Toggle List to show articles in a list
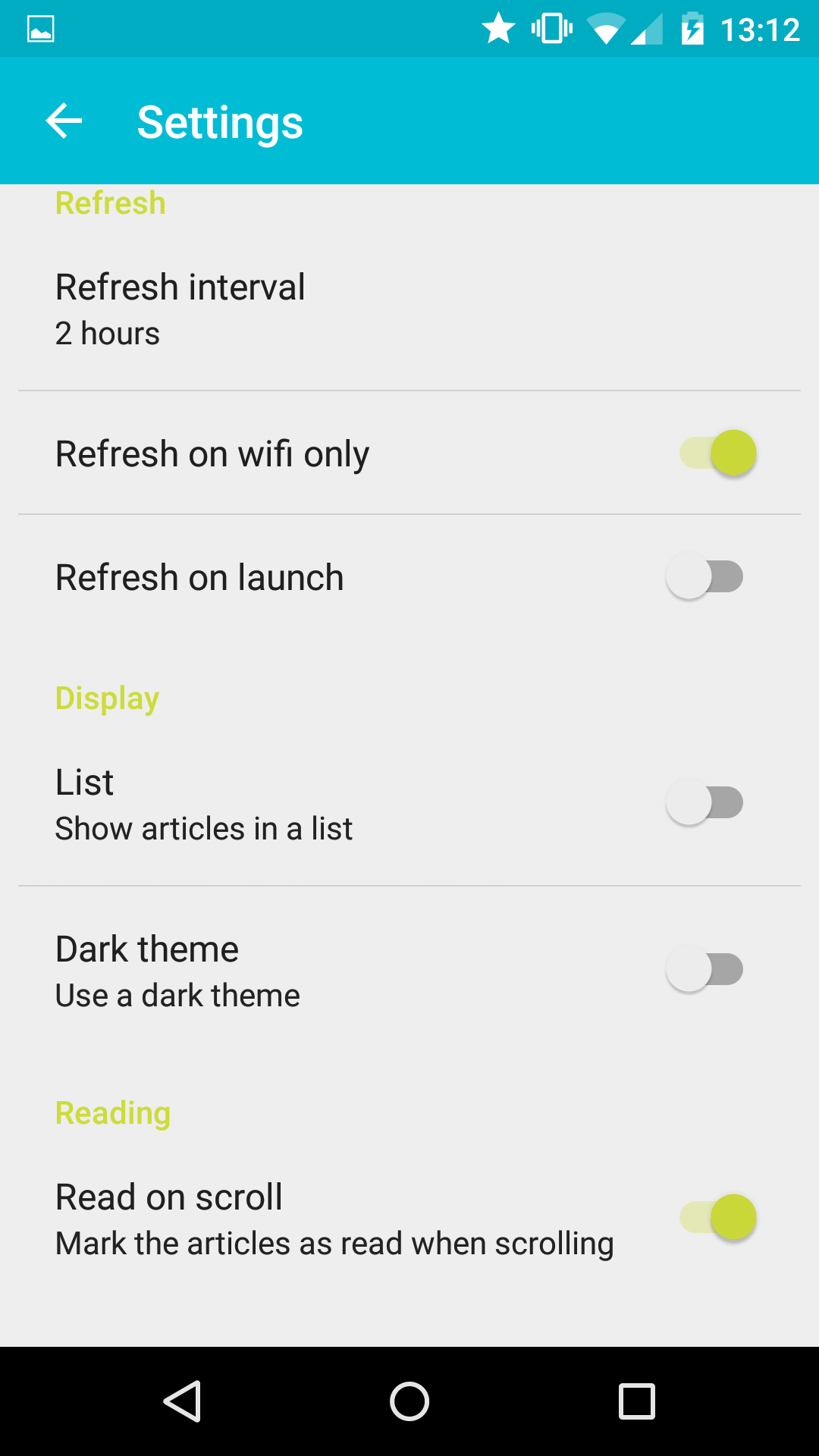This screenshot has width=819, height=1456. 704,802
